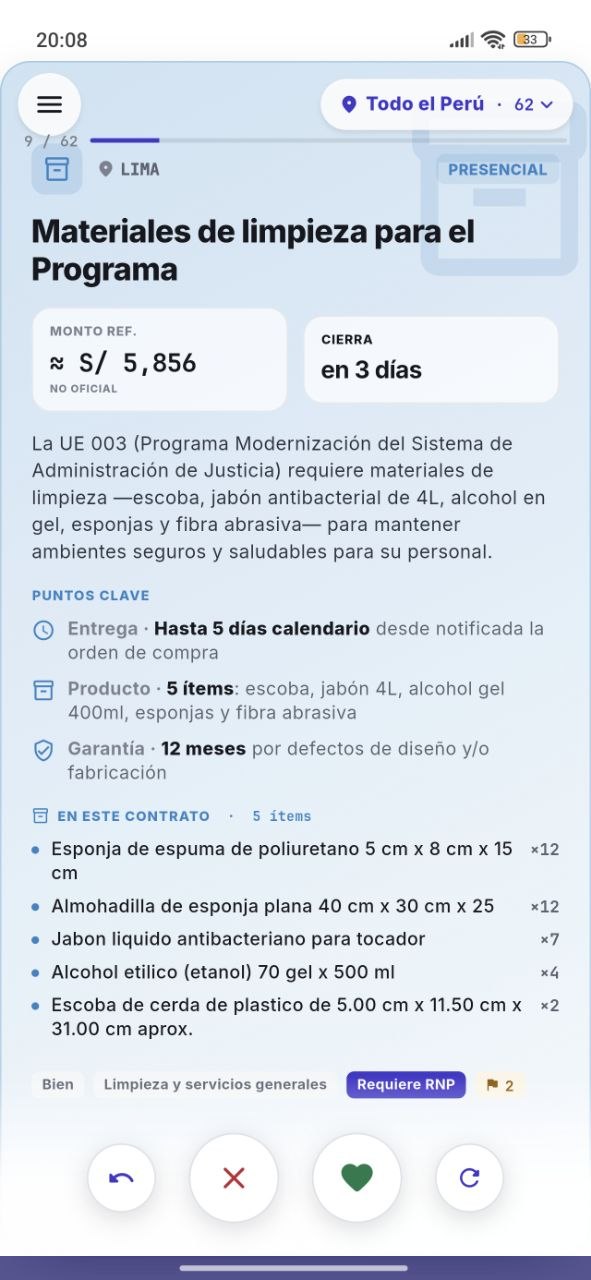This screenshot has height=1280, width=591.
Task: Open the hamburger menu
Action: (49, 105)
